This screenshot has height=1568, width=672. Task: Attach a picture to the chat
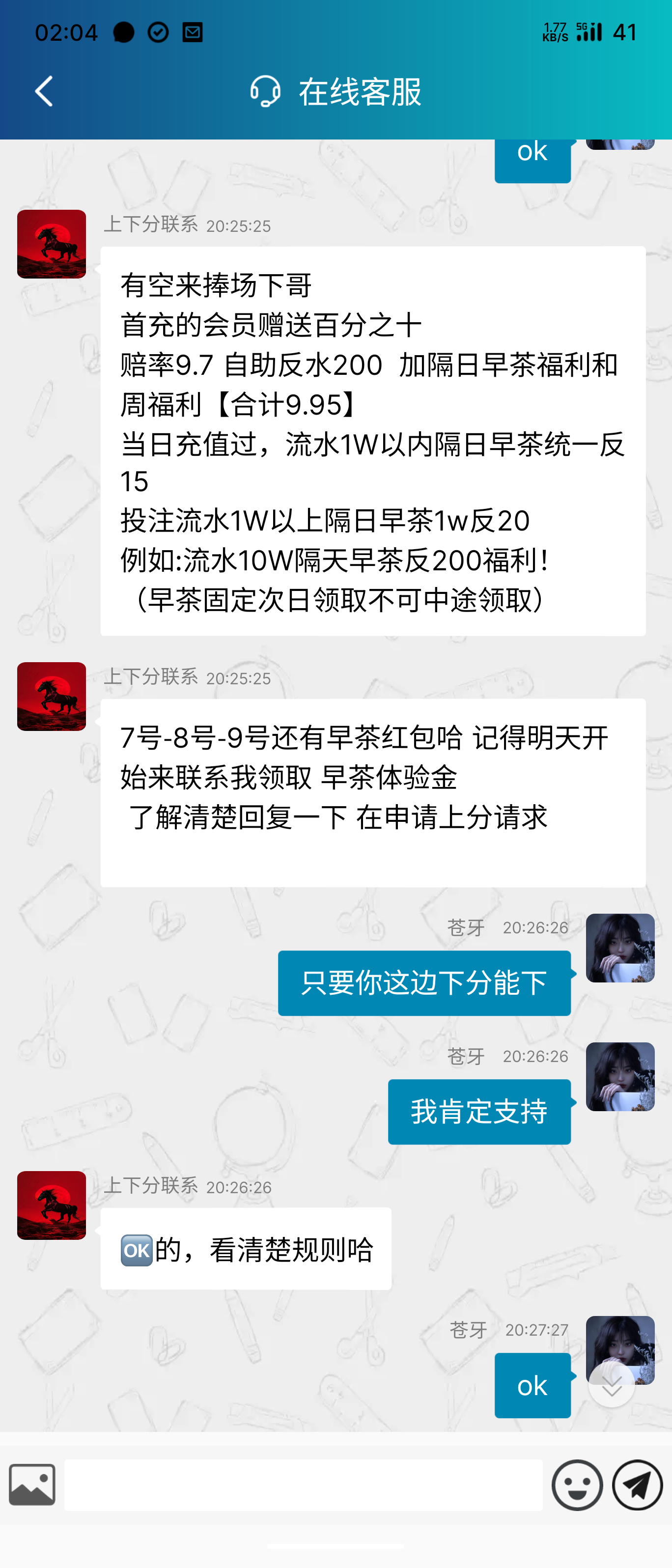(32, 1484)
